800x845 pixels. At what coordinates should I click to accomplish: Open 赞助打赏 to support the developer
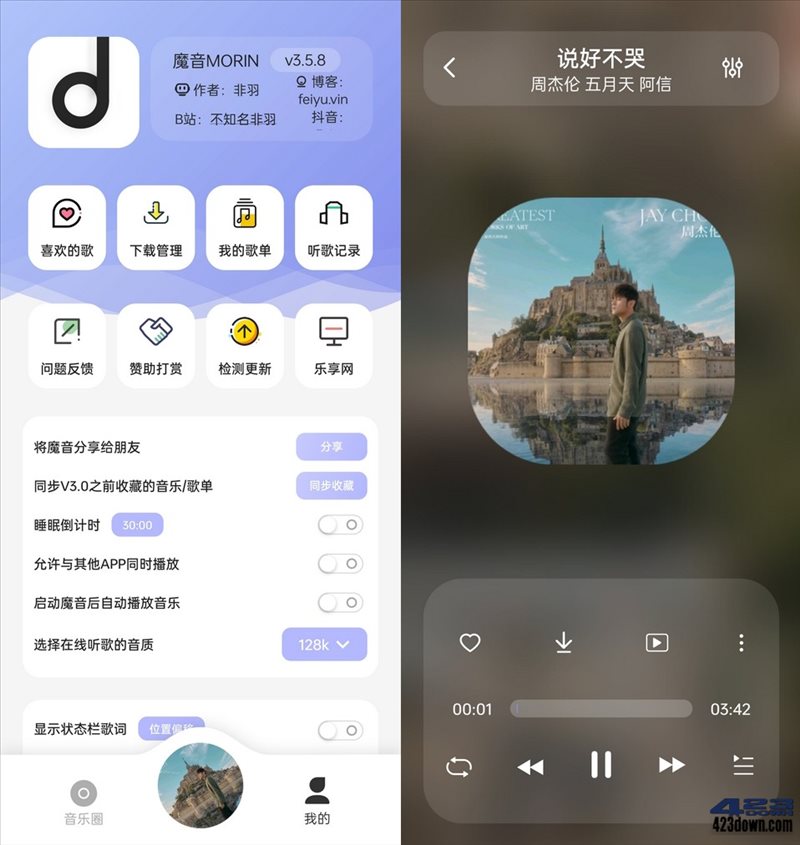pos(155,346)
